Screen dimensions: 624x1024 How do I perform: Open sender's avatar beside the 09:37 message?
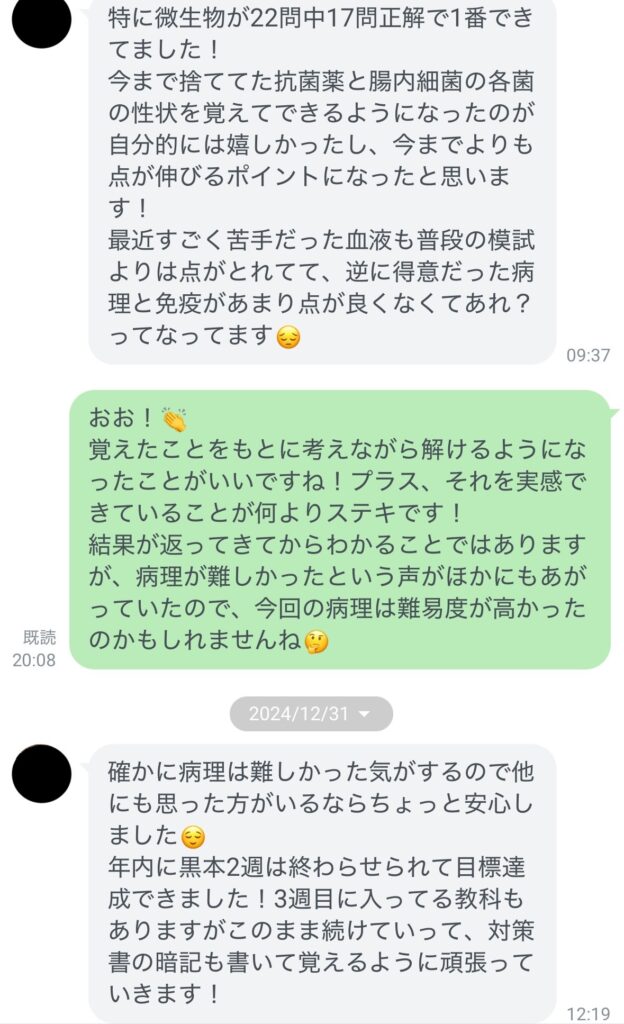pos(42,20)
